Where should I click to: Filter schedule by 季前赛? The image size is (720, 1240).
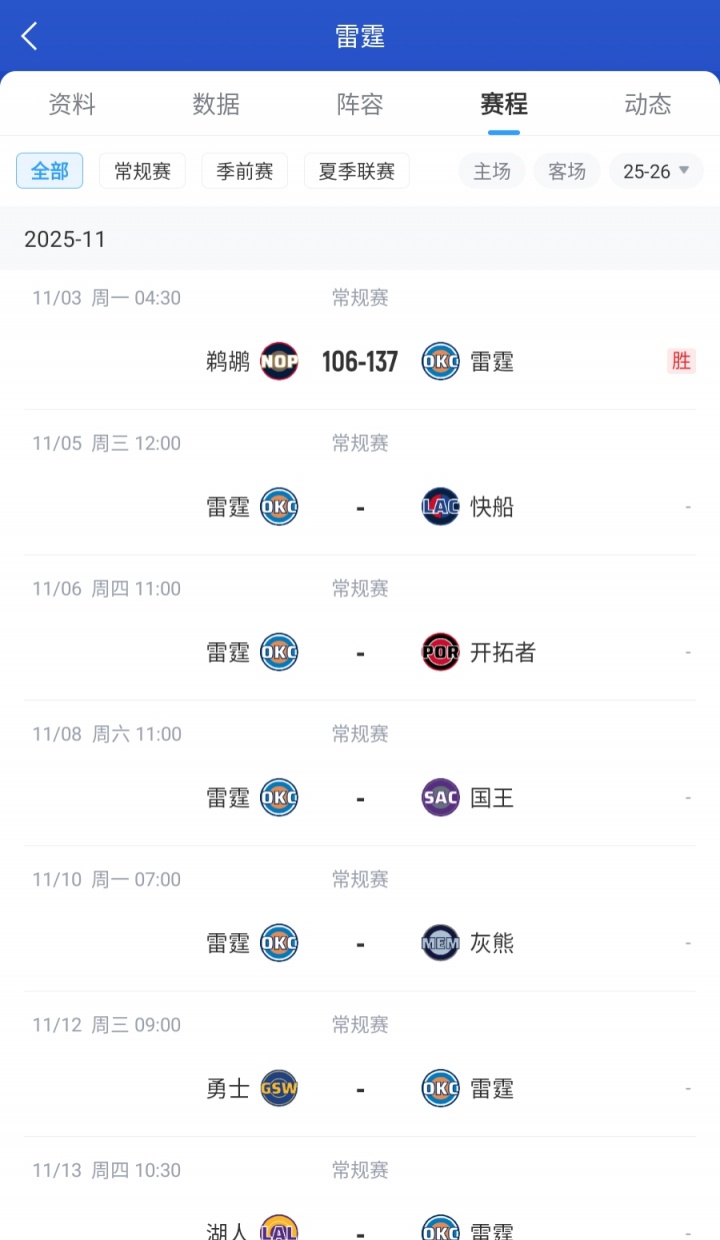click(x=244, y=171)
